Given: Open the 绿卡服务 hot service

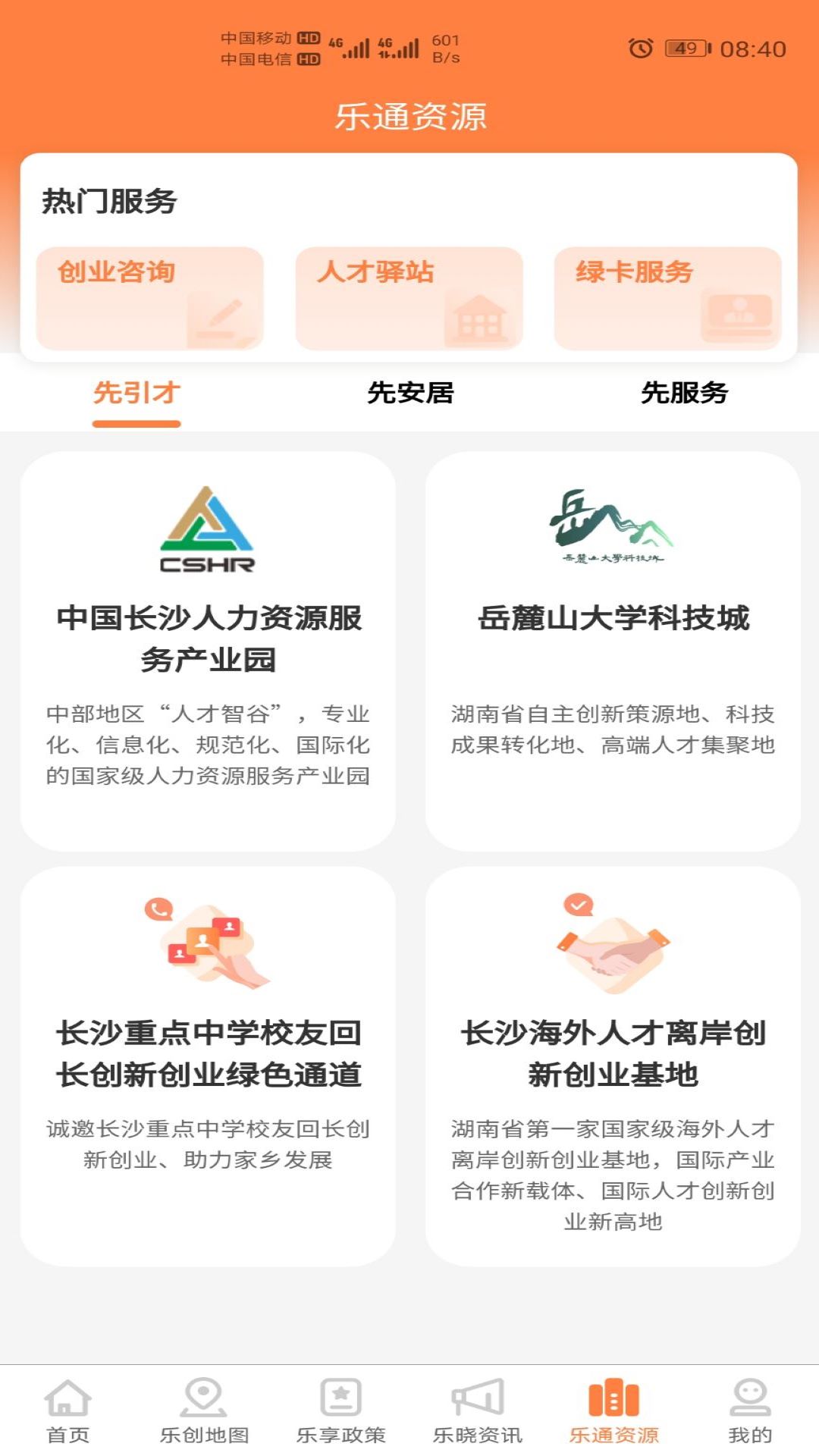Looking at the screenshot, I should click(667, 298).
